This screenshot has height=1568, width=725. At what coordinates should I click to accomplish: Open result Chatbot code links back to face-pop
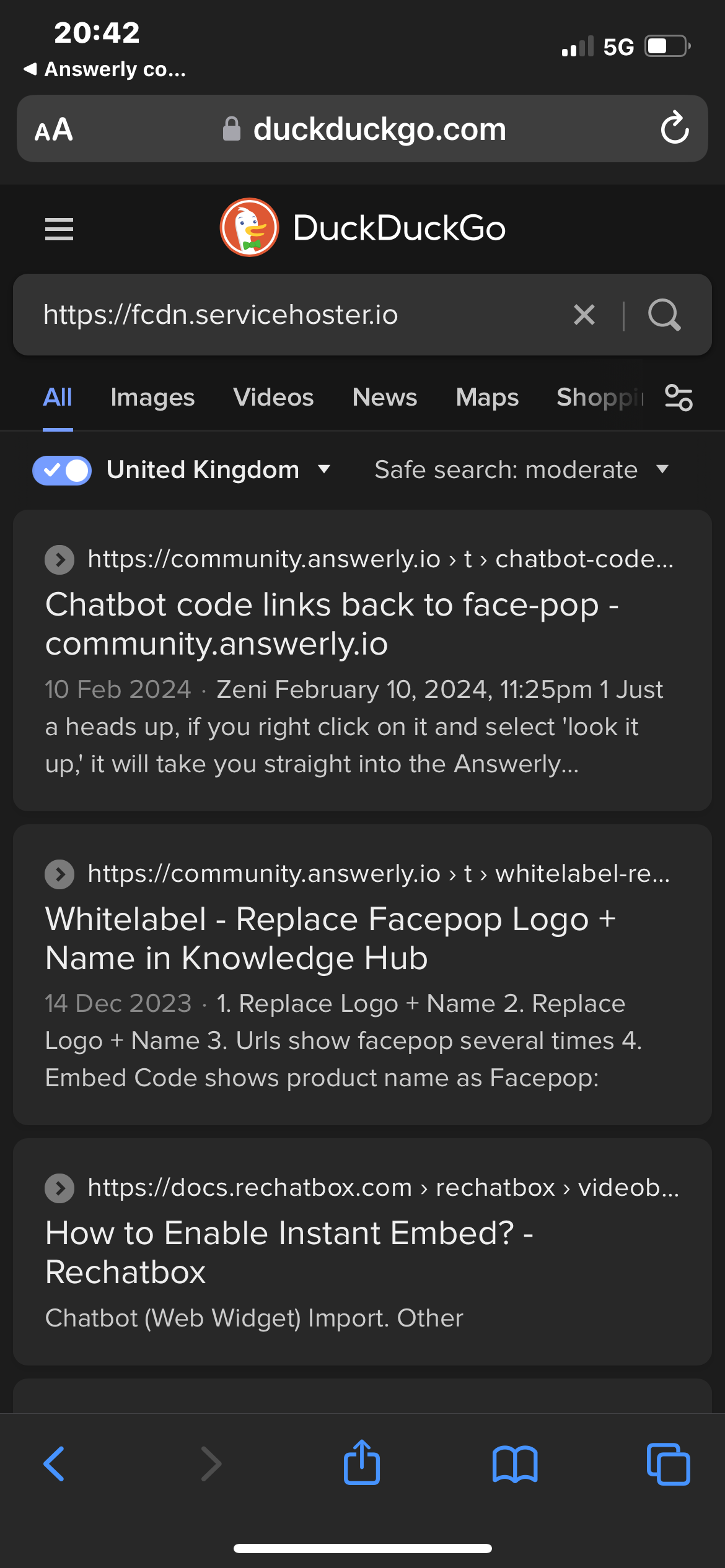(x=332, y=624)
